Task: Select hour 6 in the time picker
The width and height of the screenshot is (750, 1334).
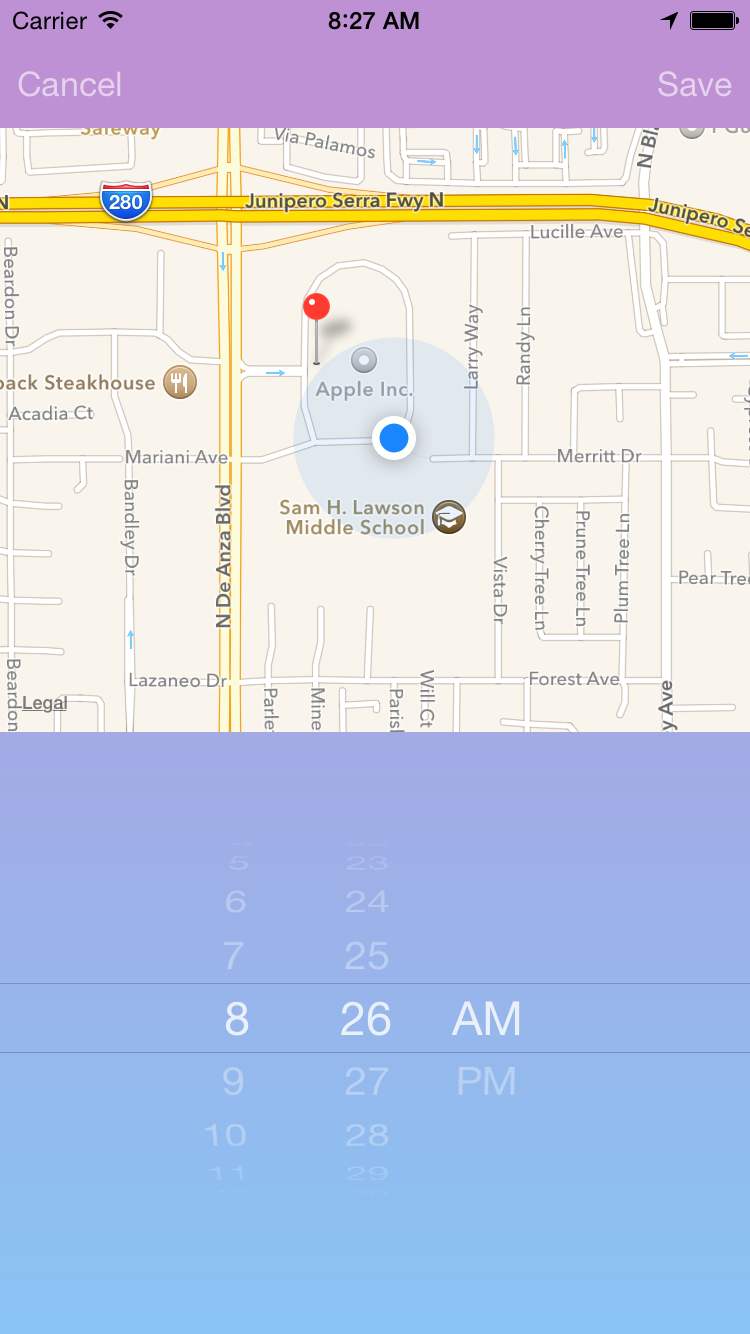Action: 235,902
